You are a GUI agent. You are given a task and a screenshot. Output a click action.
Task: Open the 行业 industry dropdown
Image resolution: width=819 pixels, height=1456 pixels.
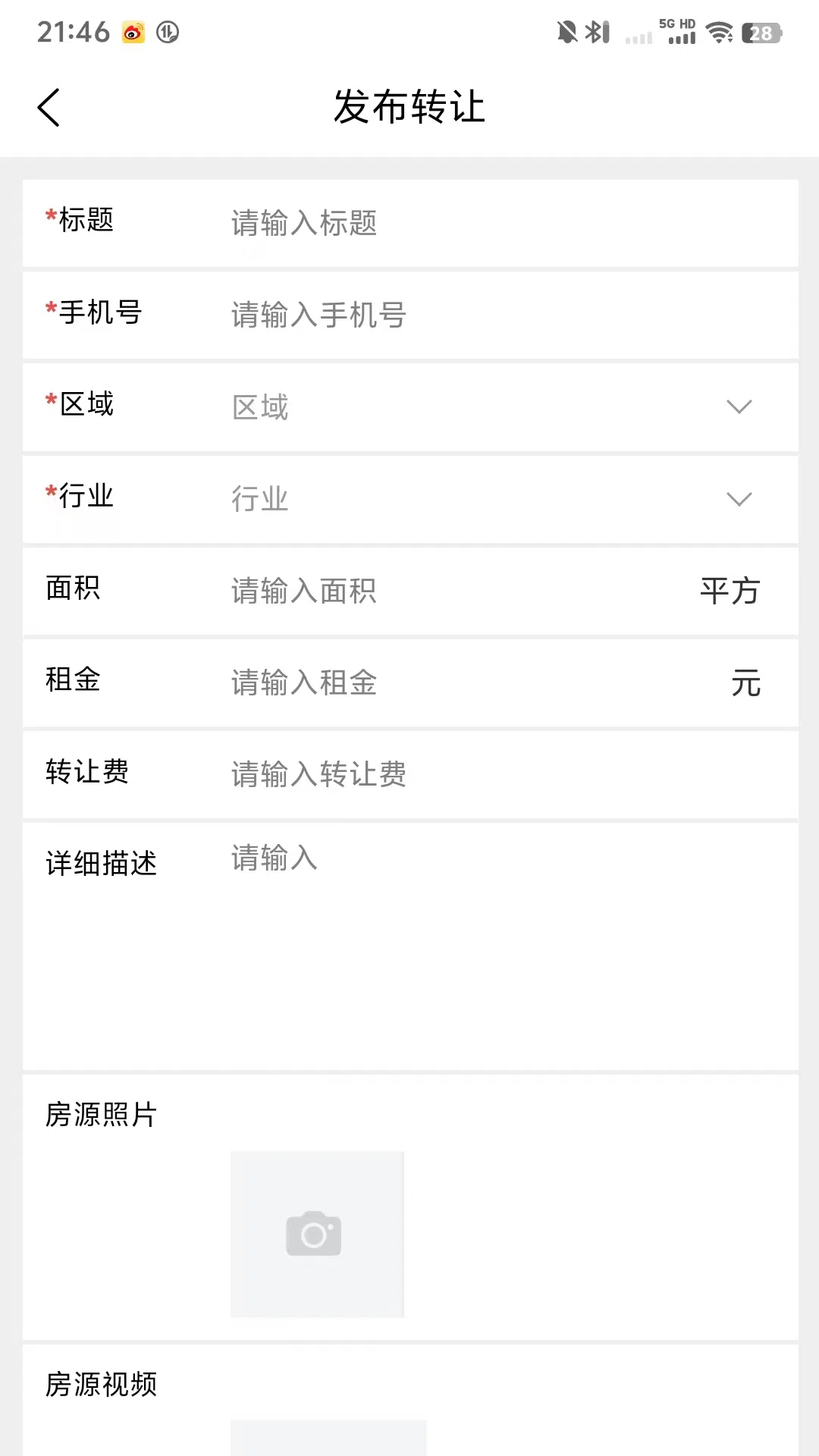(x=485, y=499)
